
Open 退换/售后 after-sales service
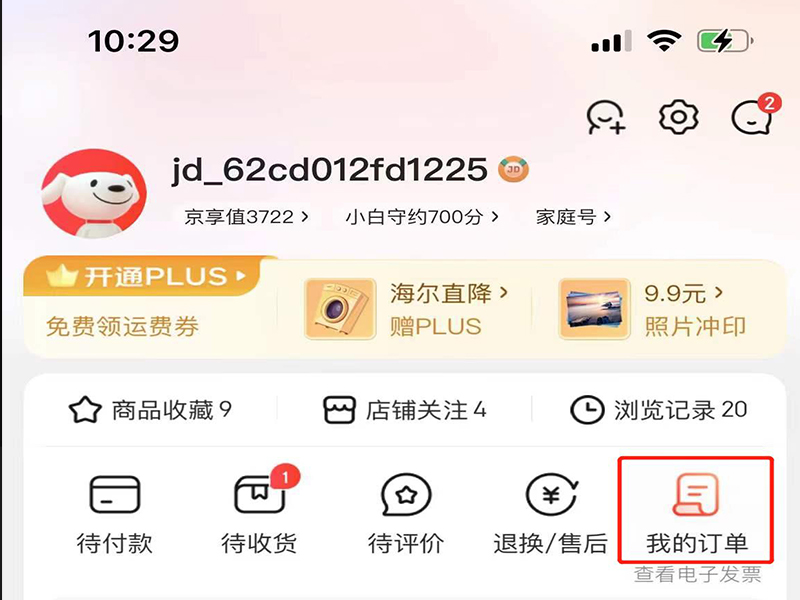(x=550, y=512)
